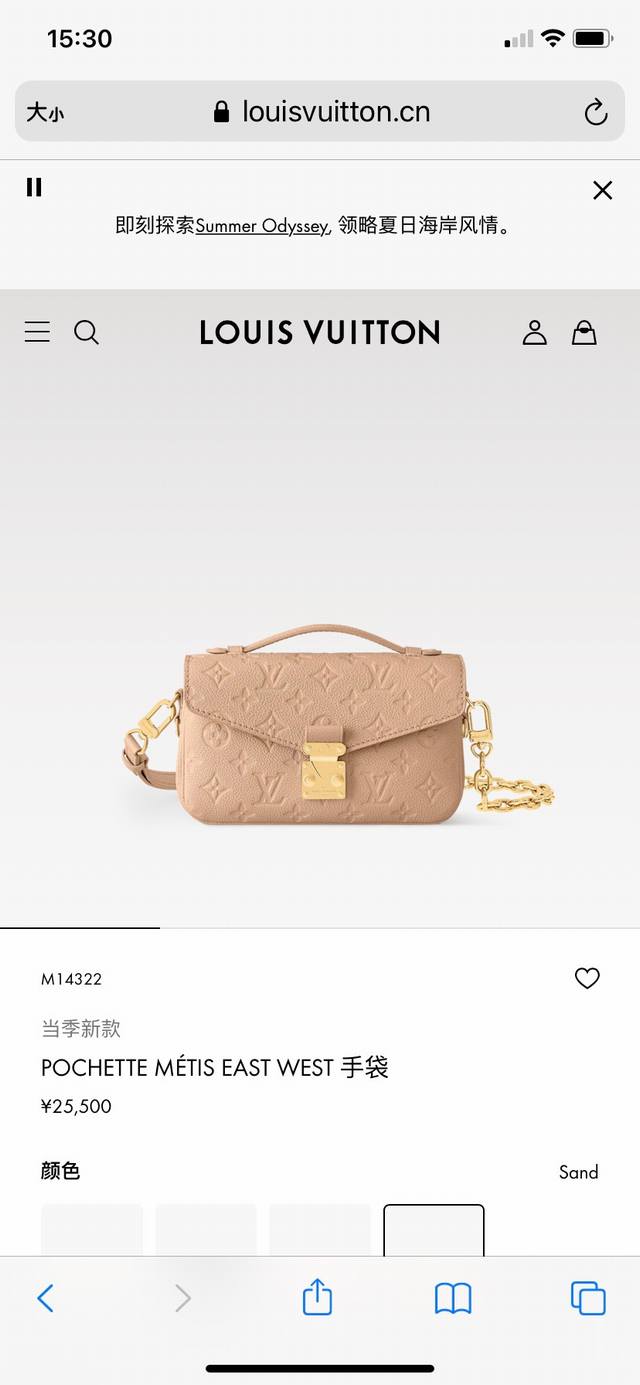Share this product page
Screen dimensions: 640x1385
point(317,1298)
